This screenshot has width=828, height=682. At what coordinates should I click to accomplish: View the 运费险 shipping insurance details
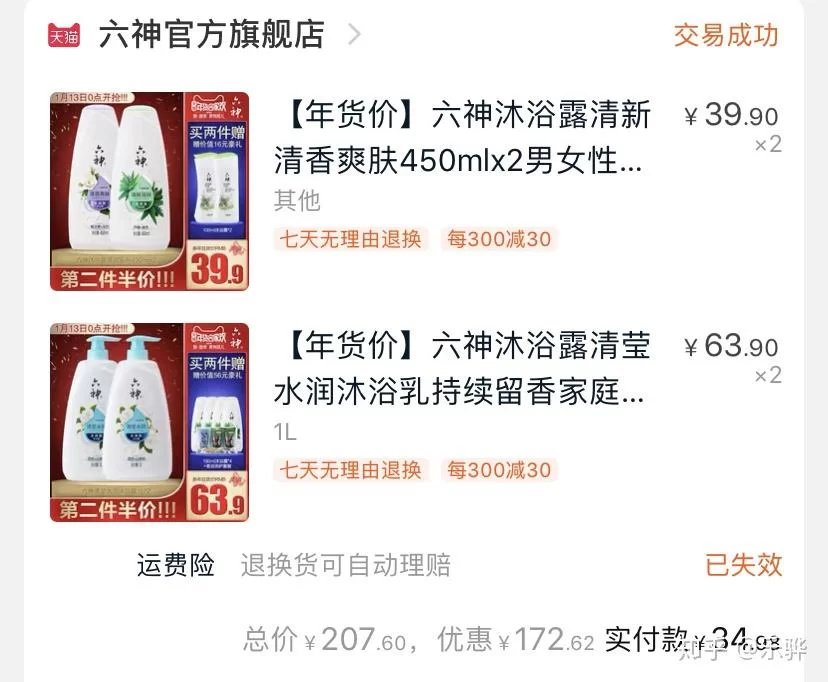176,565
